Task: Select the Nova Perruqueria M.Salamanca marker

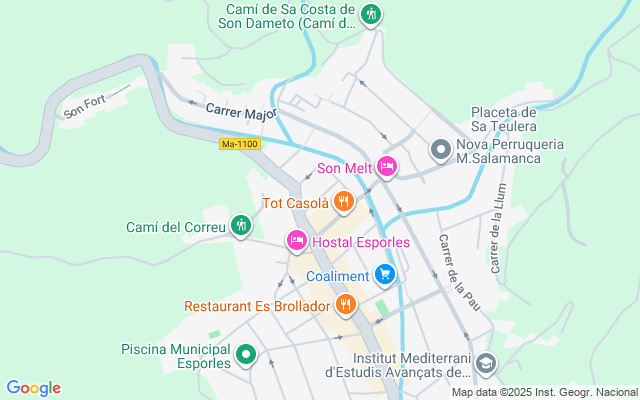Action: [440, 151]
